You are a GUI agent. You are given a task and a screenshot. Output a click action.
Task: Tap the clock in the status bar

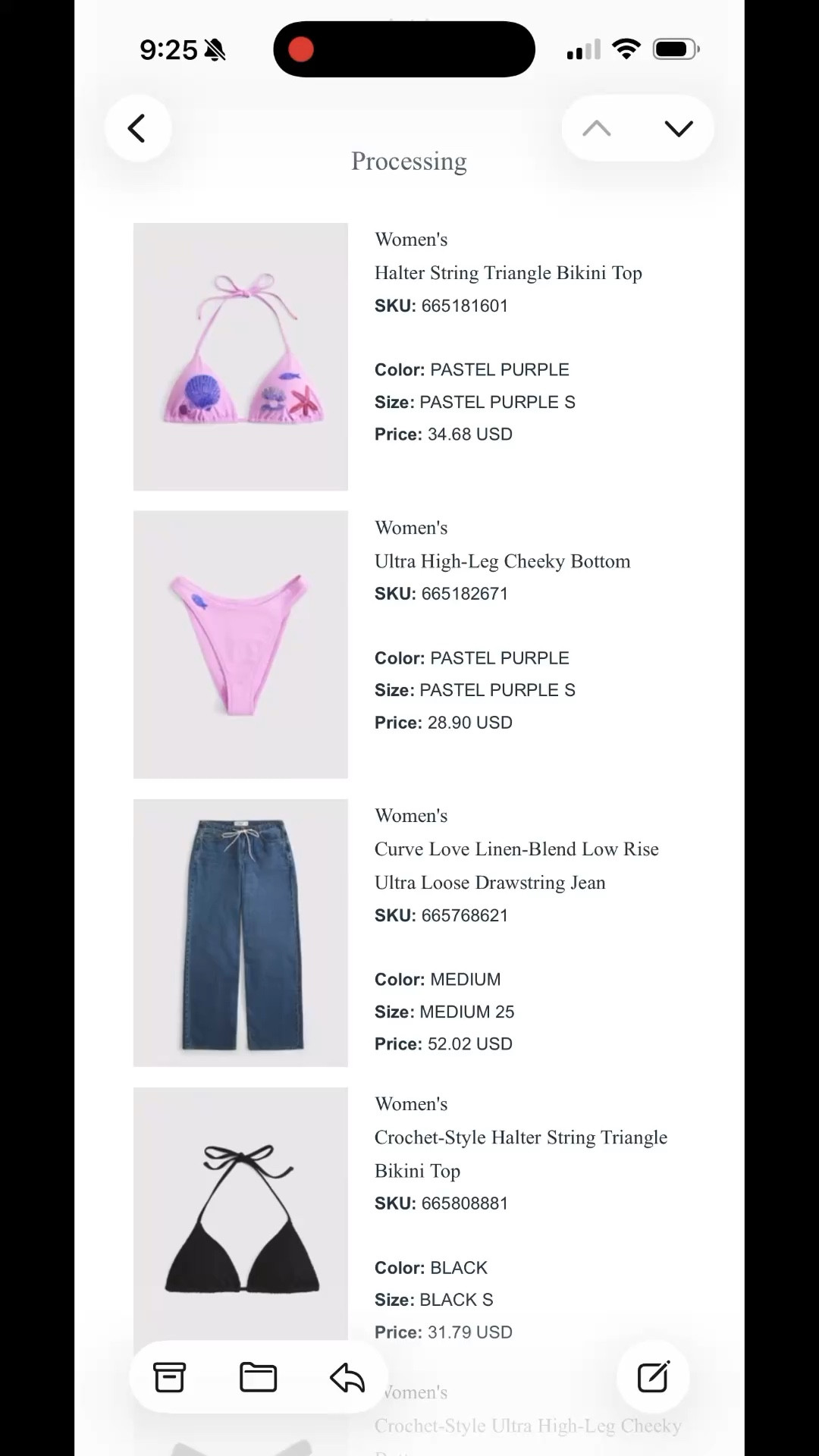(168, 49)
